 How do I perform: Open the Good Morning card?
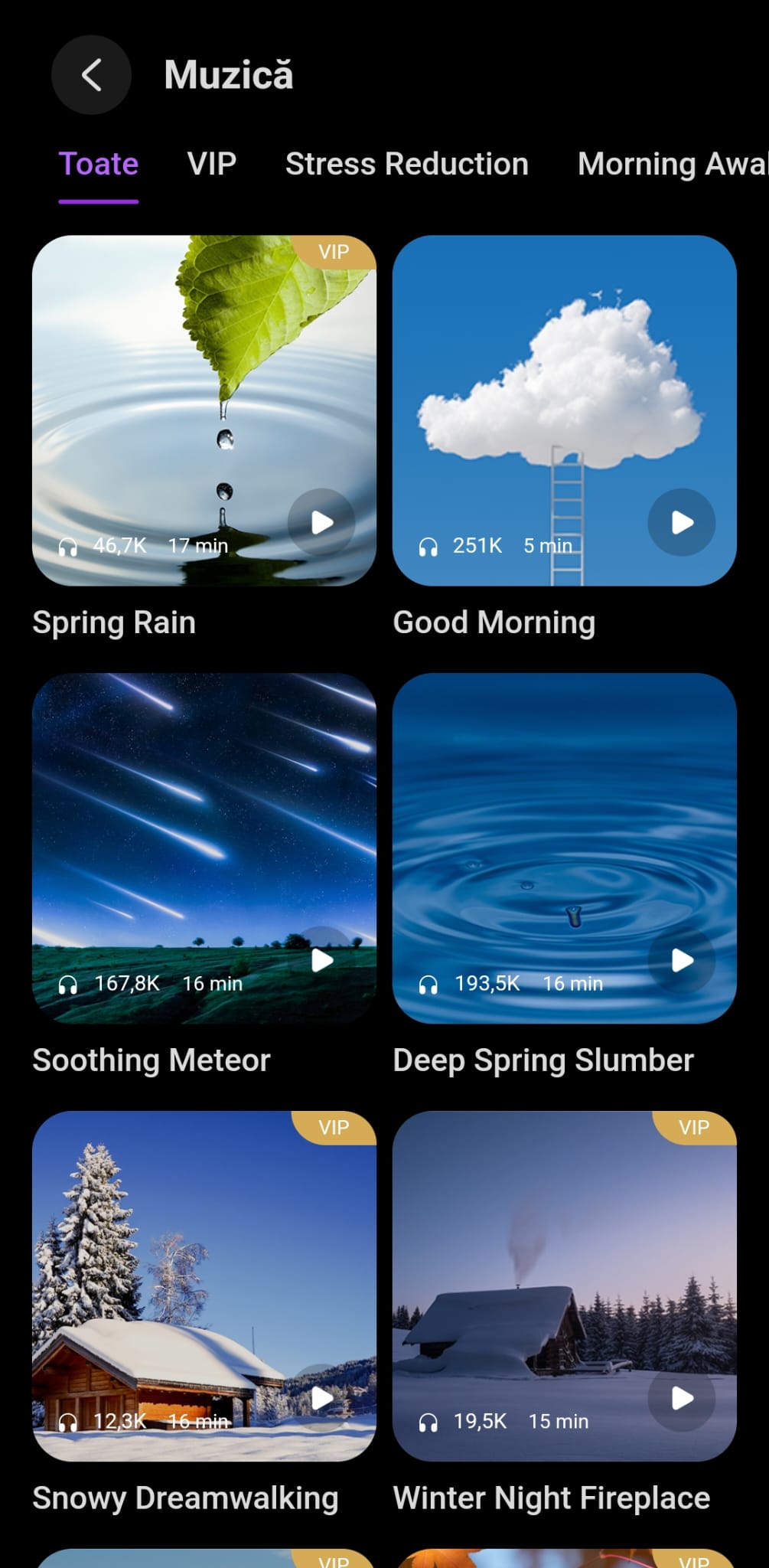click(564, 383)
